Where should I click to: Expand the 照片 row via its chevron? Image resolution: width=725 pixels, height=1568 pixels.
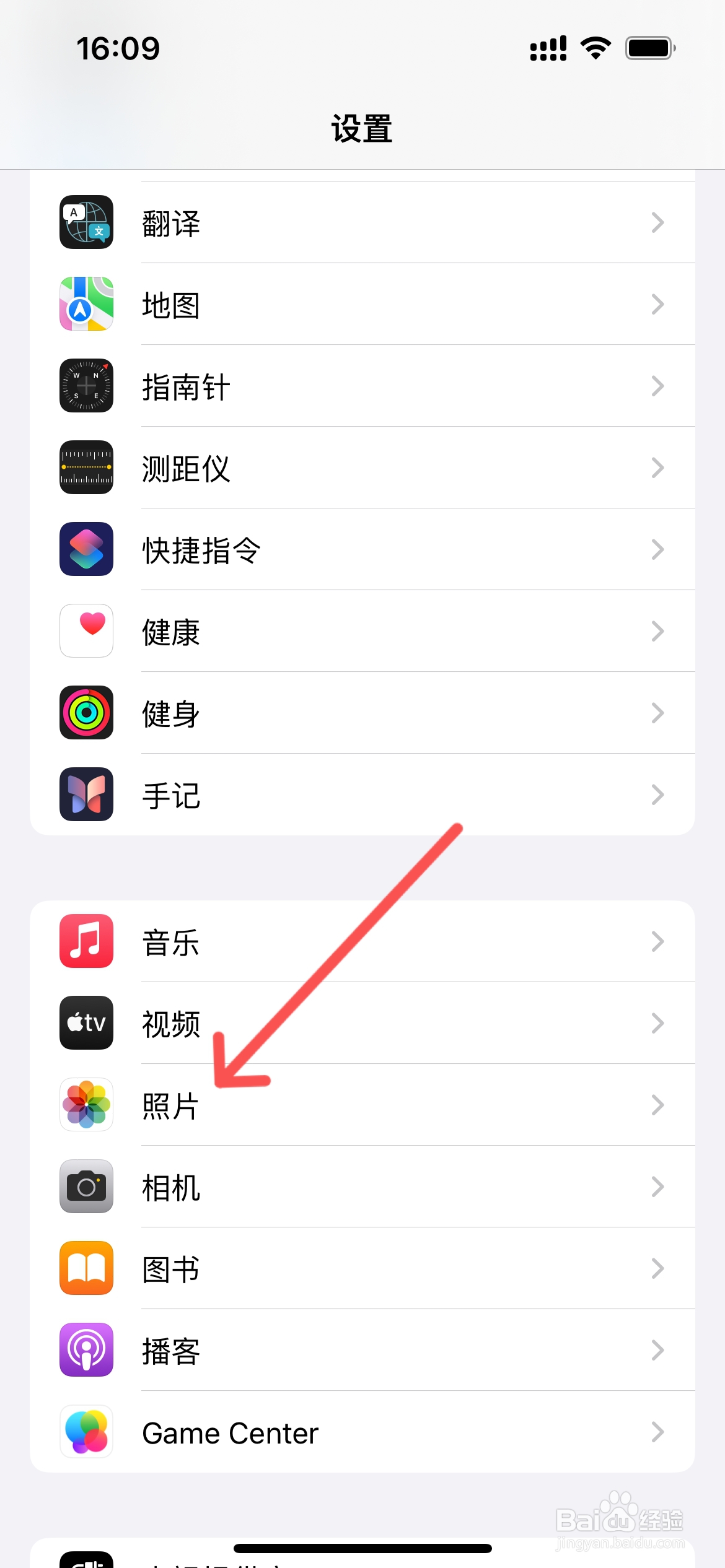658,1105
